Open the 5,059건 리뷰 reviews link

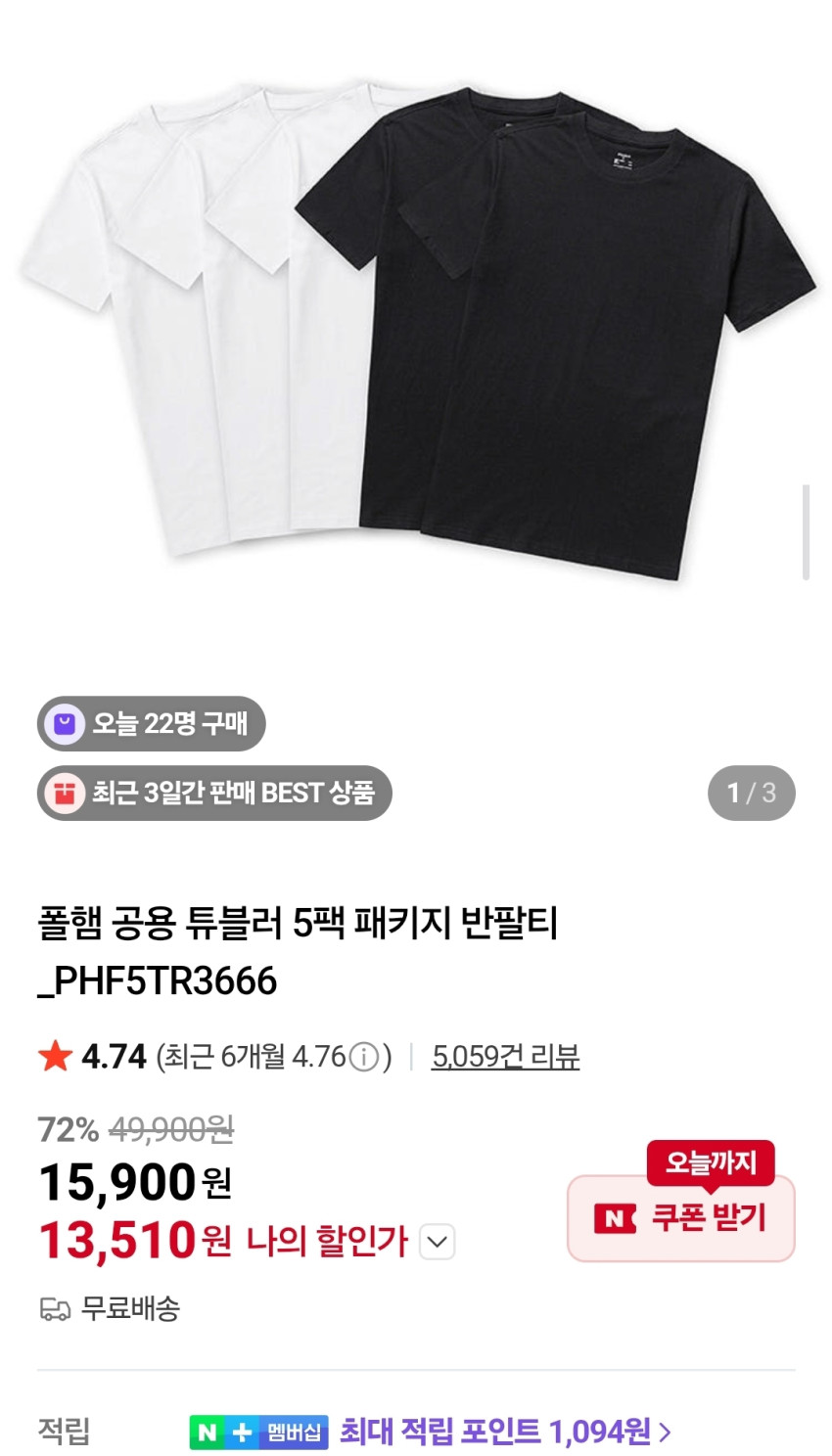click(505, 1057)
